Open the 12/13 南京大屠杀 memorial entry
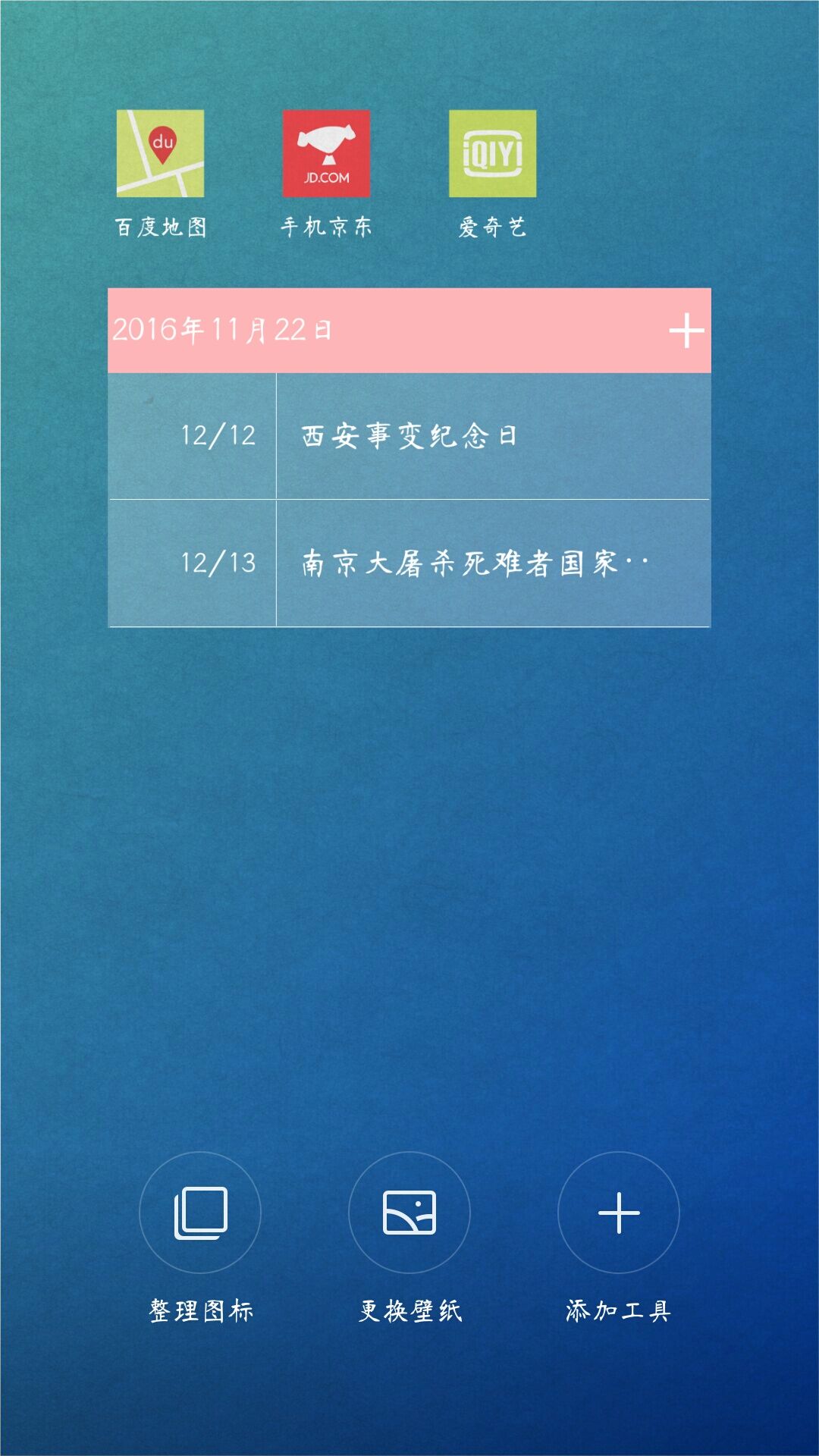The width and height of the screenshot is (819, 1456). pos(409,563)
